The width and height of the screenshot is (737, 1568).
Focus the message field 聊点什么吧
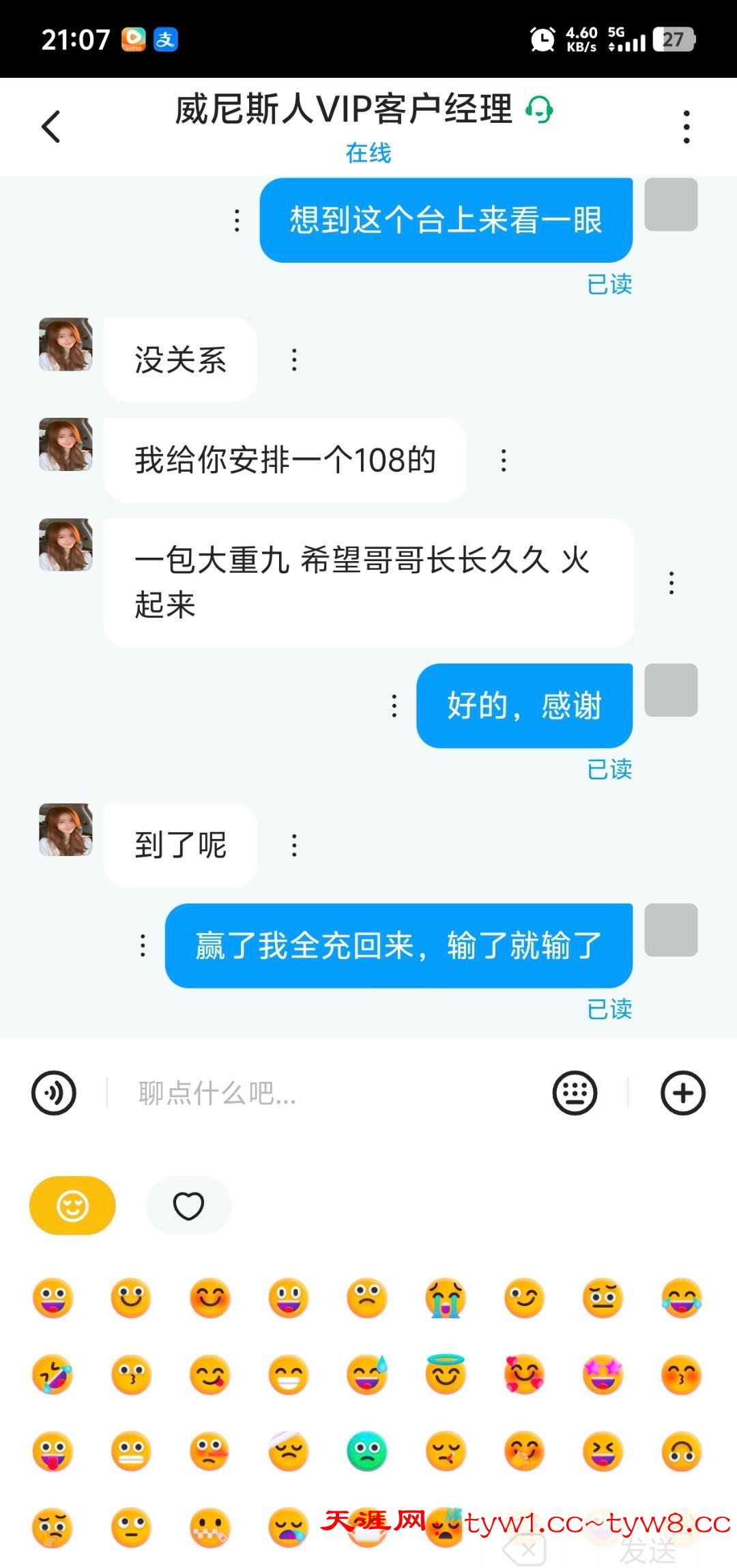point(328,1093)
